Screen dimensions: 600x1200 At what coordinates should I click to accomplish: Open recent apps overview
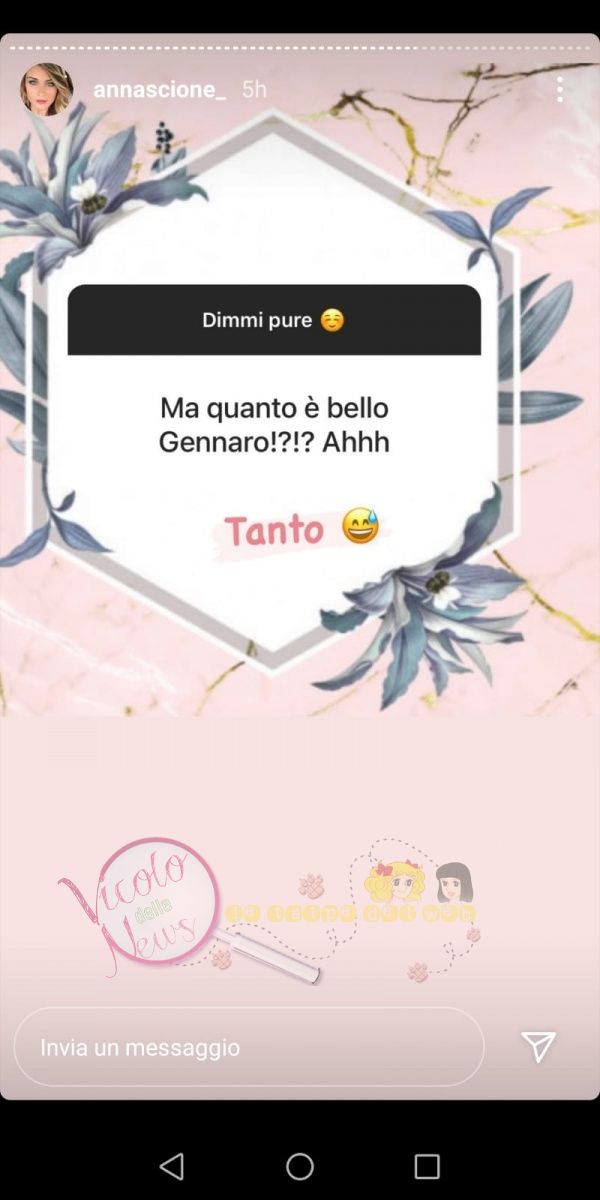pyautogui.click(x=427, y=1166)
